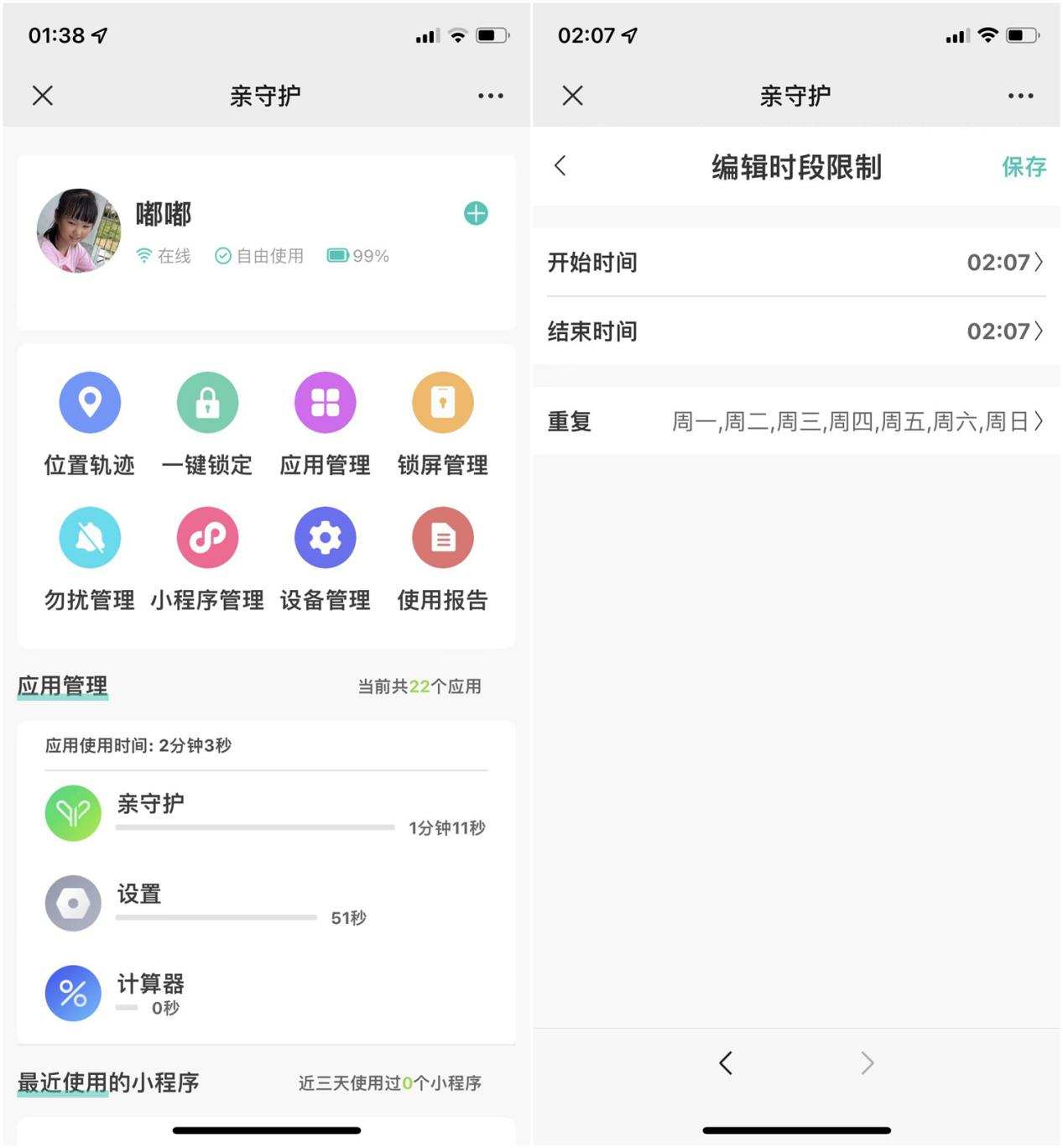1063x1148 pixels.
Task: Open 勿扰管理 do-not-disturb settings
Action: click(x=90, y=538)
